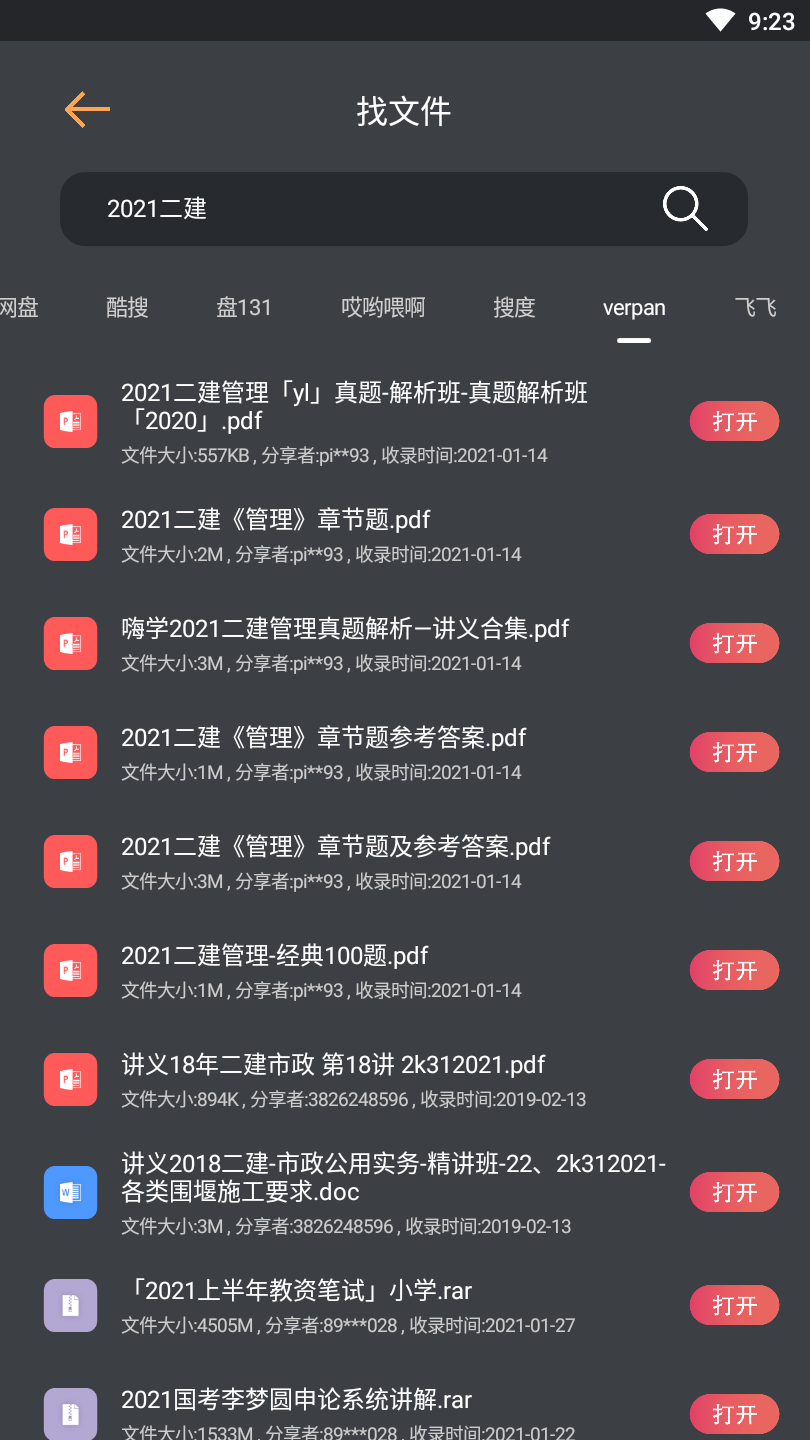Open 嗨学2021二建管理真题解析 file via 打开

click(734, 644)
